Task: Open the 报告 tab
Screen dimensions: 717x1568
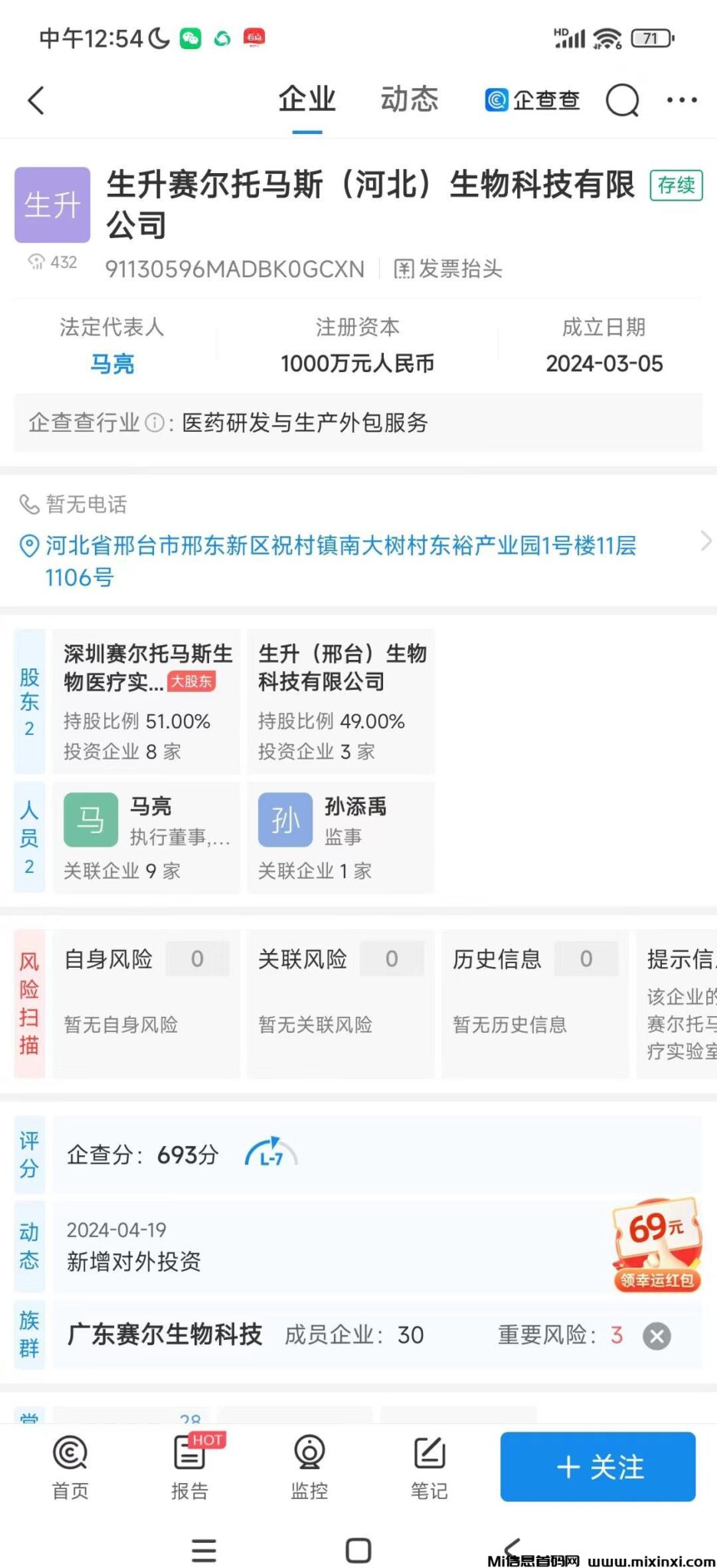Action: point(189,1468)
